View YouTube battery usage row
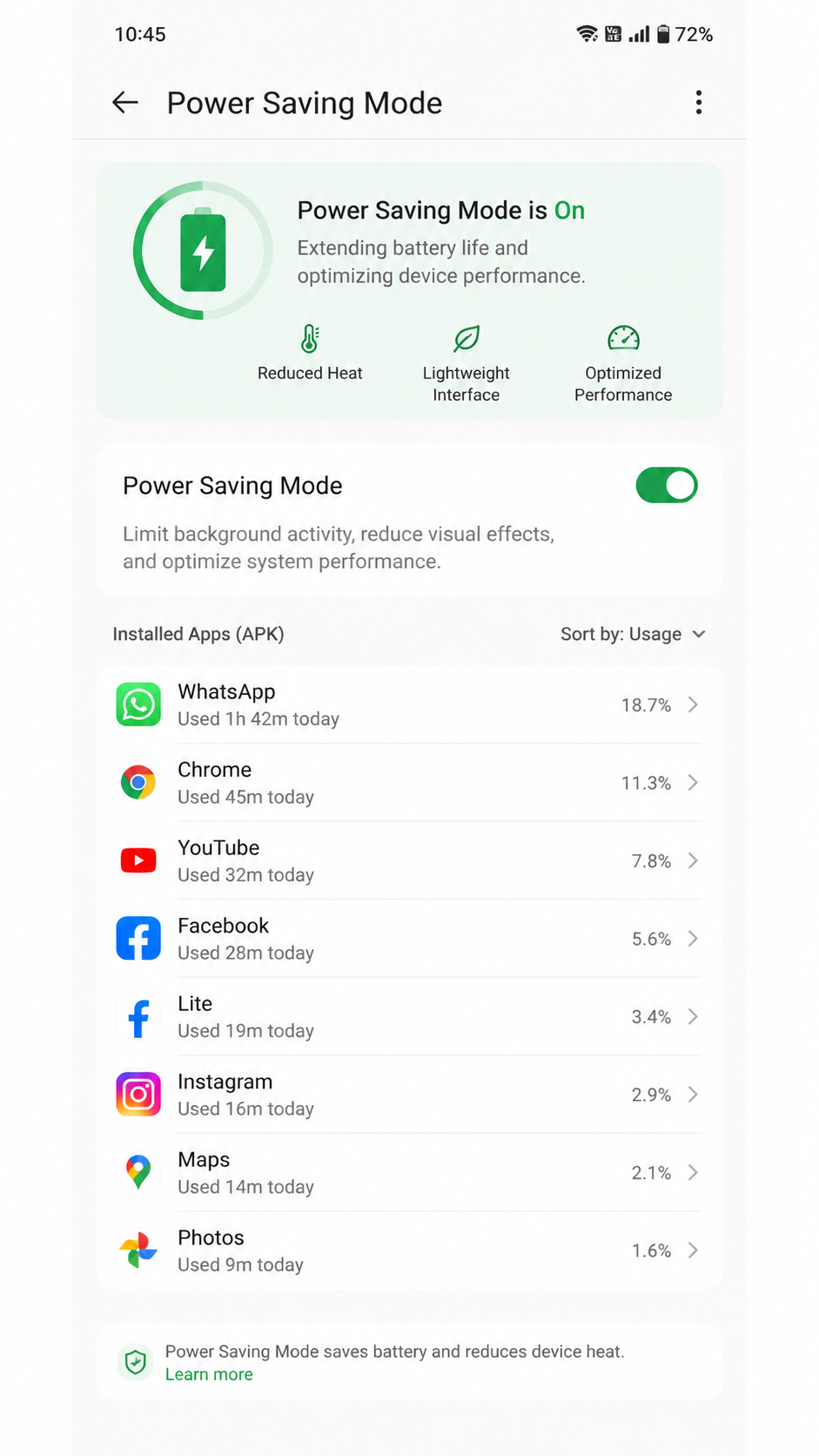The height and width of the screenshot is (1456, 819). [409, 860]
